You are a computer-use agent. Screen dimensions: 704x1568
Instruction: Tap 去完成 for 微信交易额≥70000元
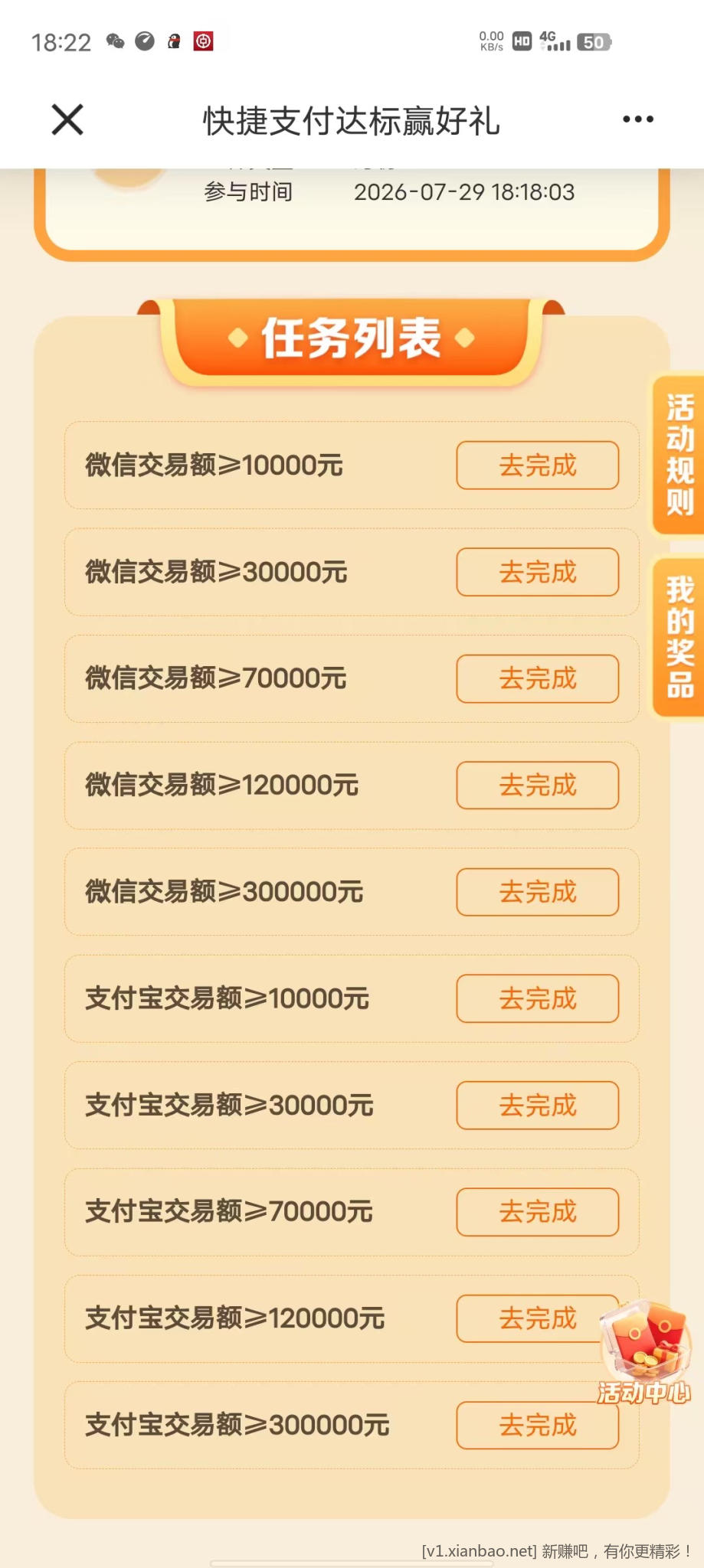click(538, 678)
